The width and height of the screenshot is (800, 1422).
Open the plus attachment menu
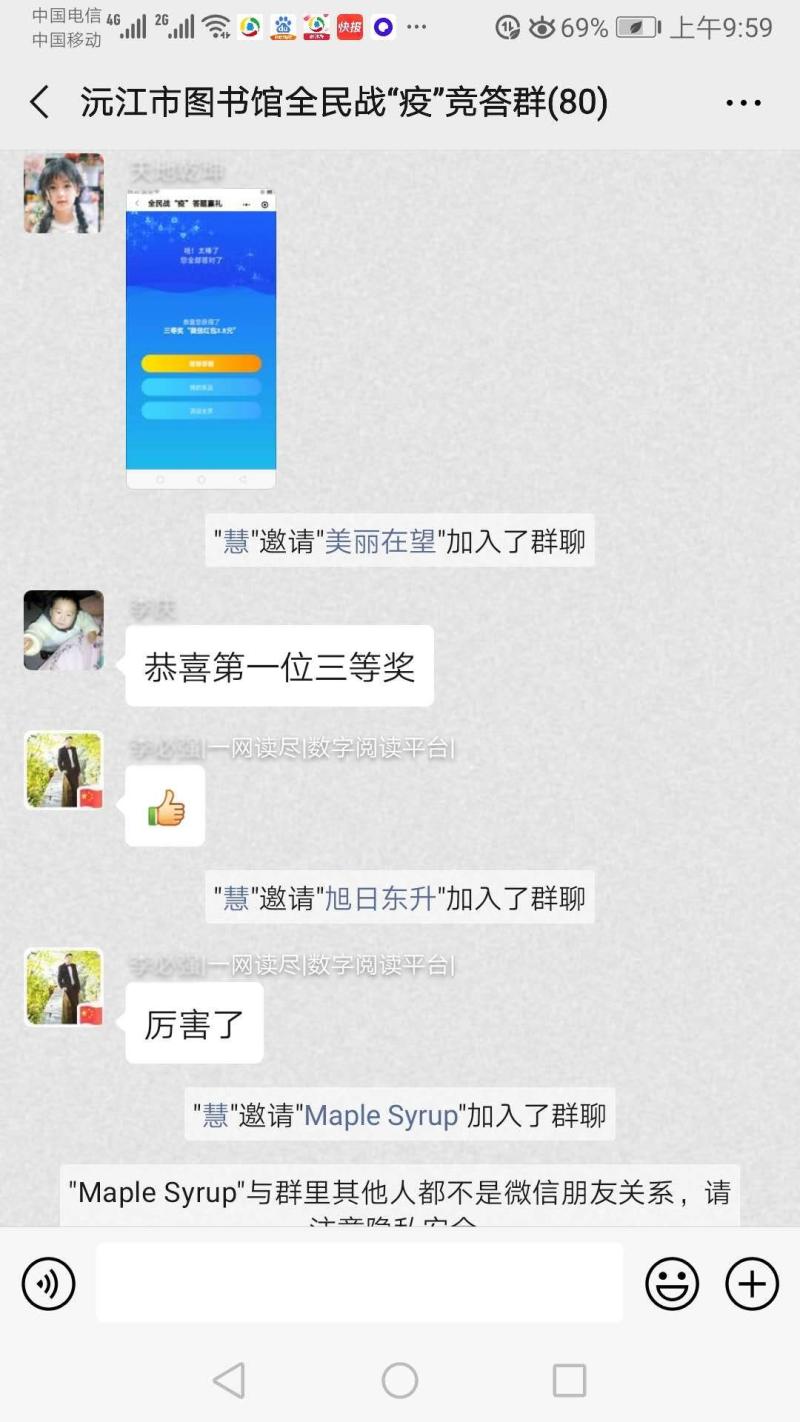pos(752,1283)
